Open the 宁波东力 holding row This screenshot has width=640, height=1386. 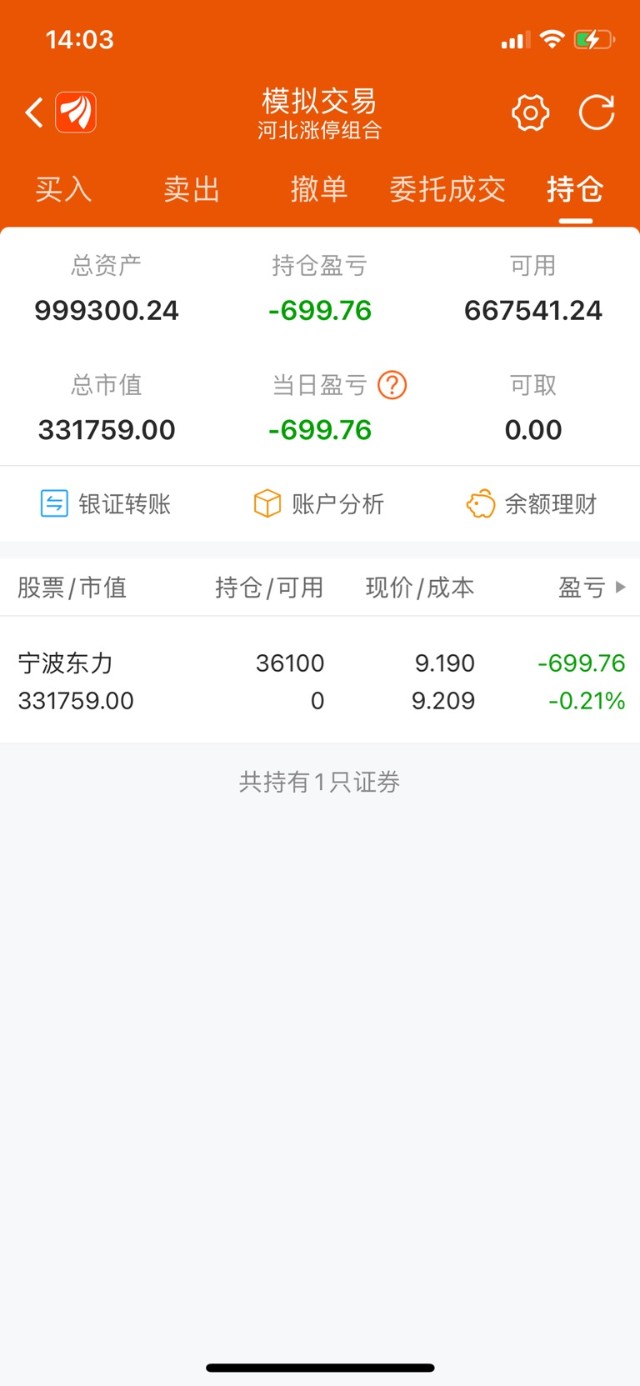[320, 681]
